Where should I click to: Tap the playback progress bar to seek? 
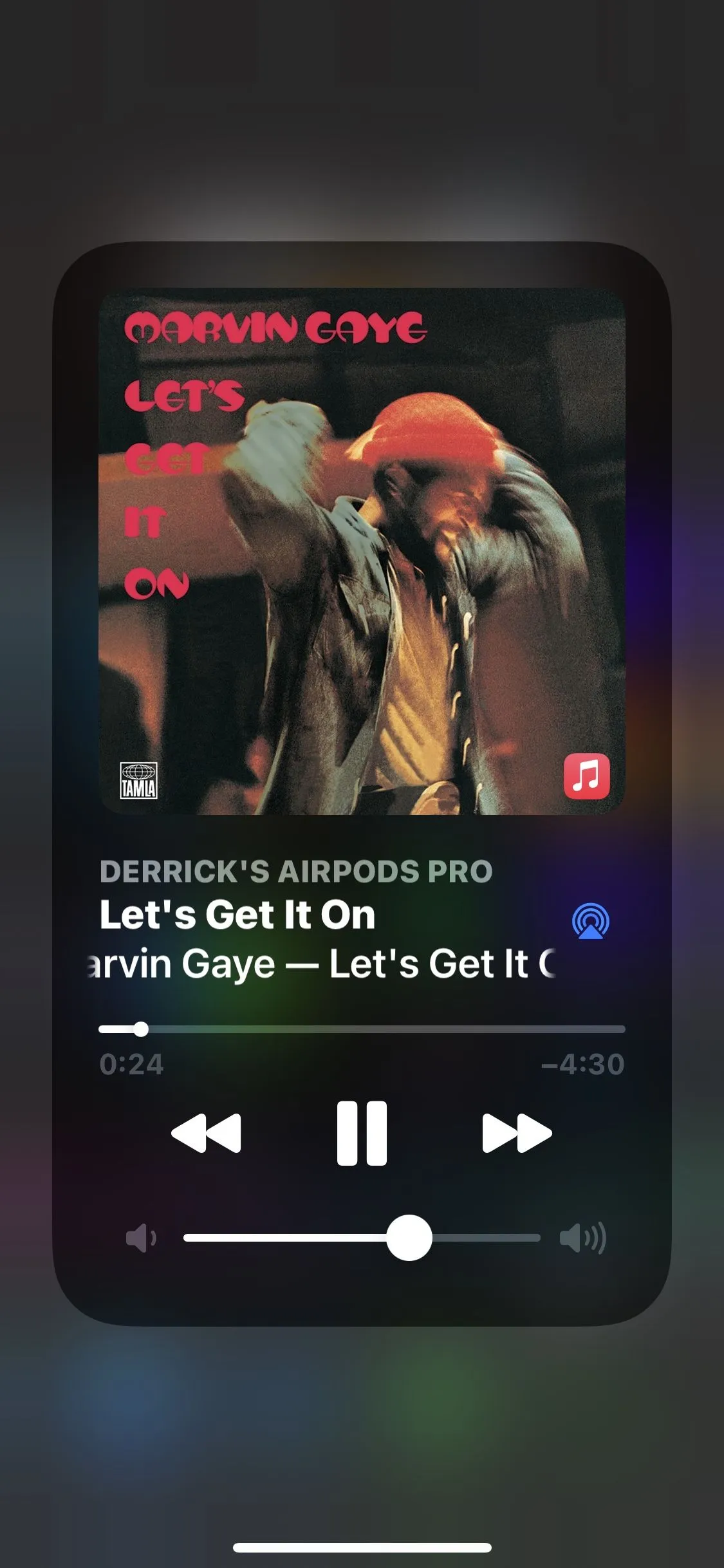pyautogui.click(x=362, y=1029)
